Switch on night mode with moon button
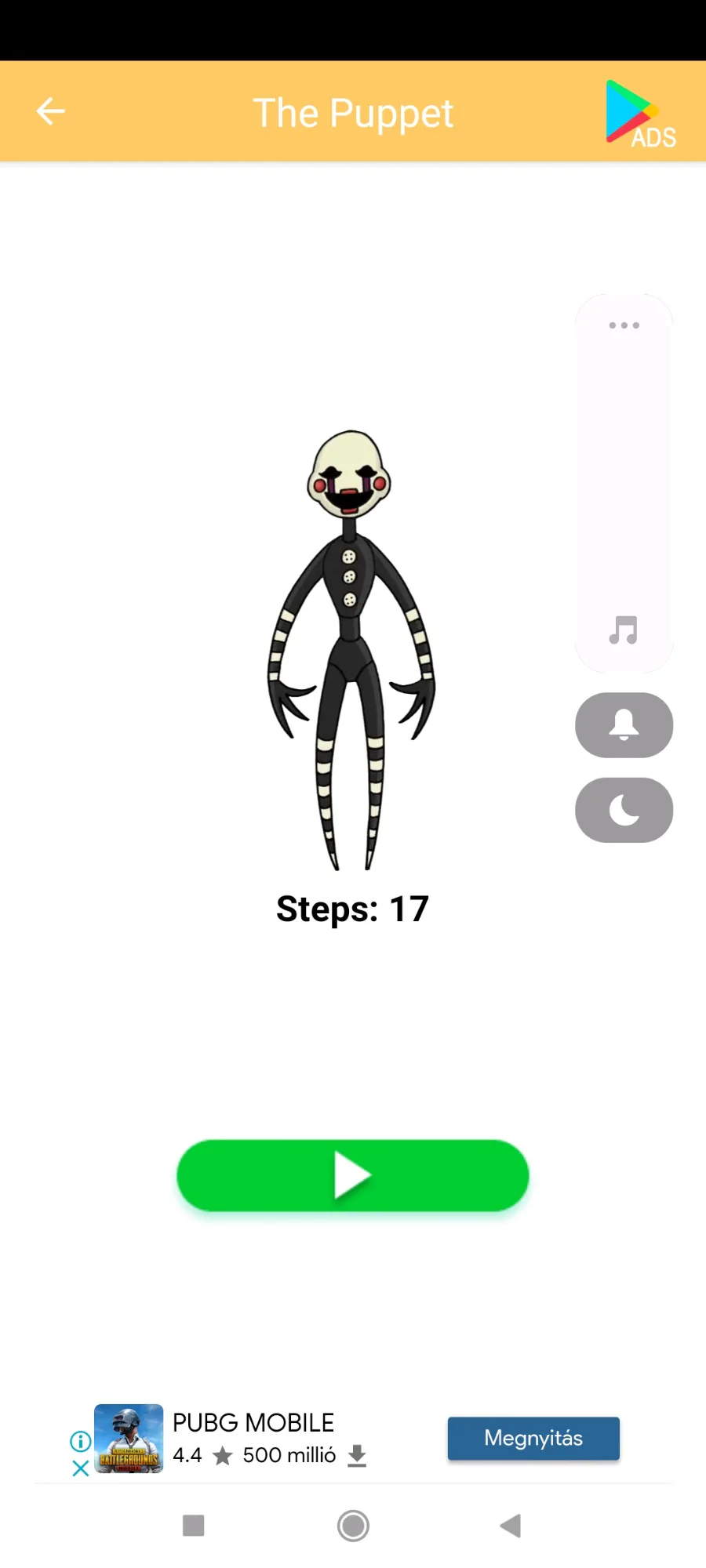The width and height of the screenshot is (706, 1568). point(624,810)
